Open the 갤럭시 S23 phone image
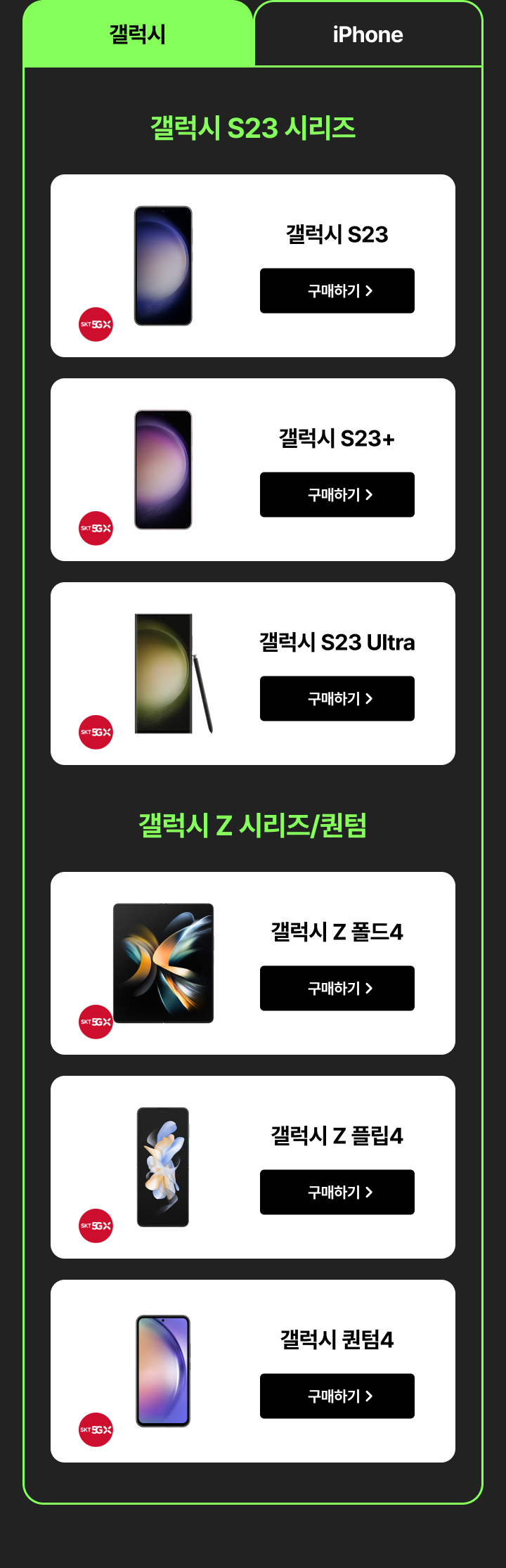506x1568 pixels. 163,266
